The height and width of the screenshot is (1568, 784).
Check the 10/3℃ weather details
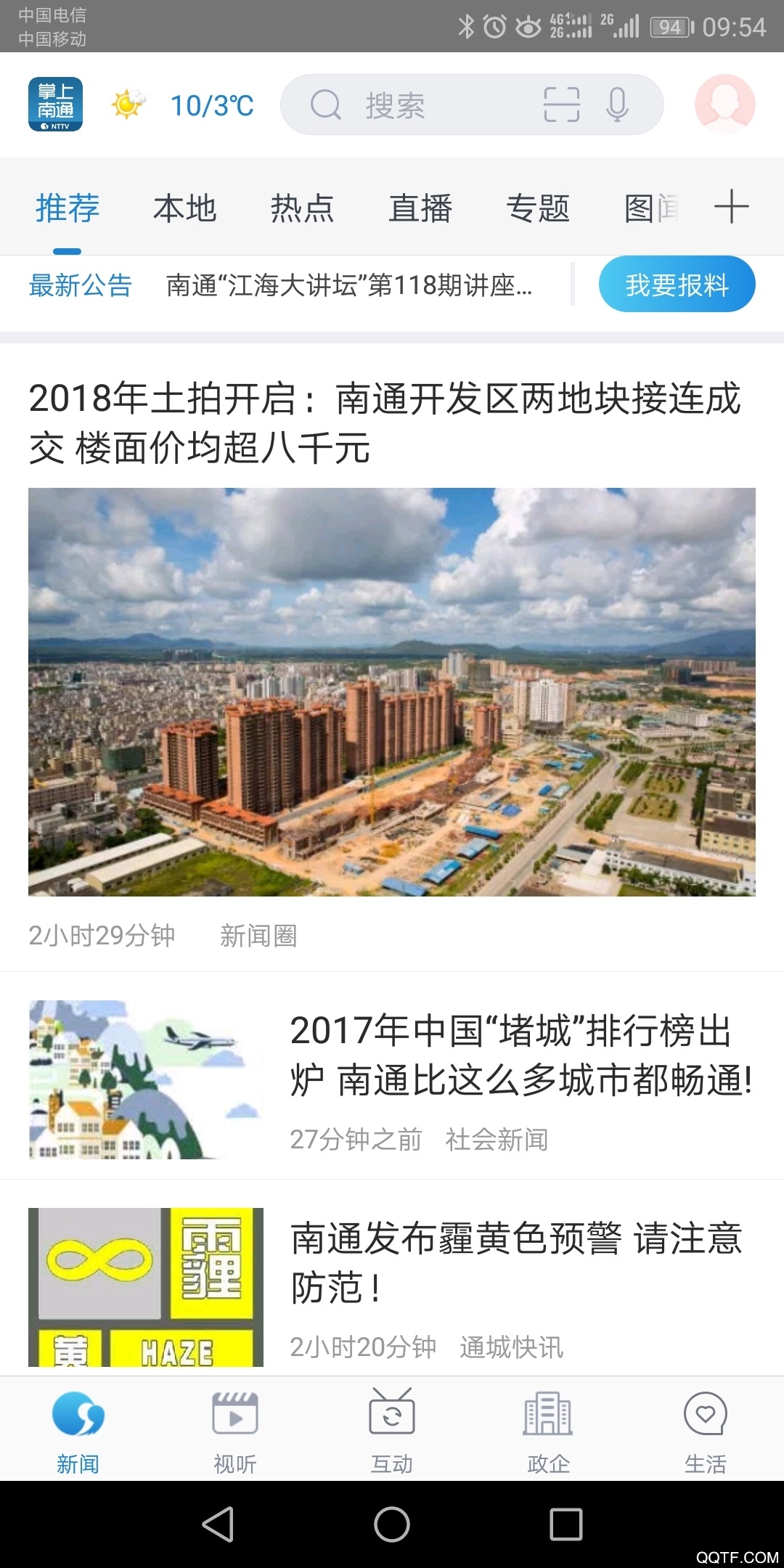(x=211, y=106)
